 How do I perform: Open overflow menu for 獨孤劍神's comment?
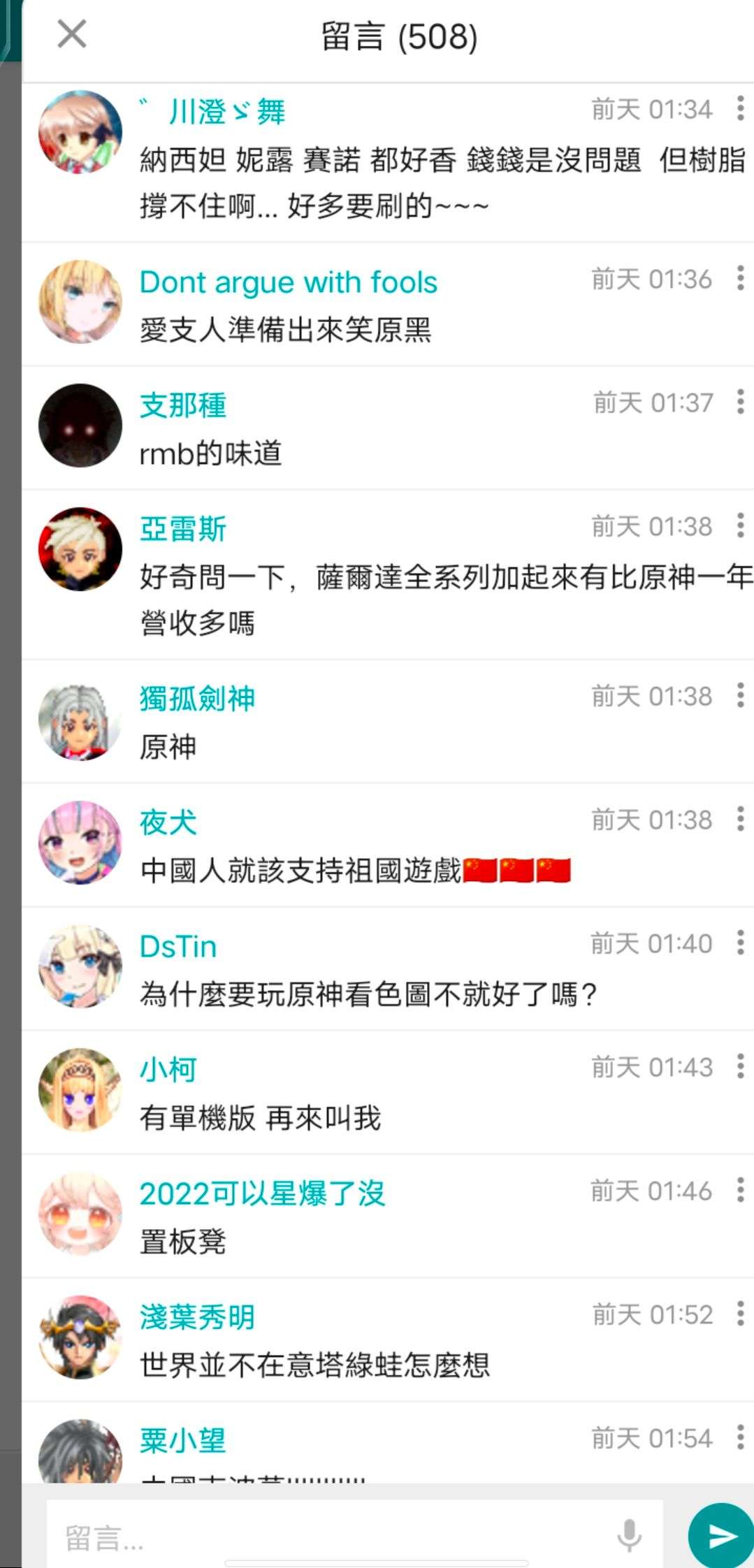click(x=740, y=695)
